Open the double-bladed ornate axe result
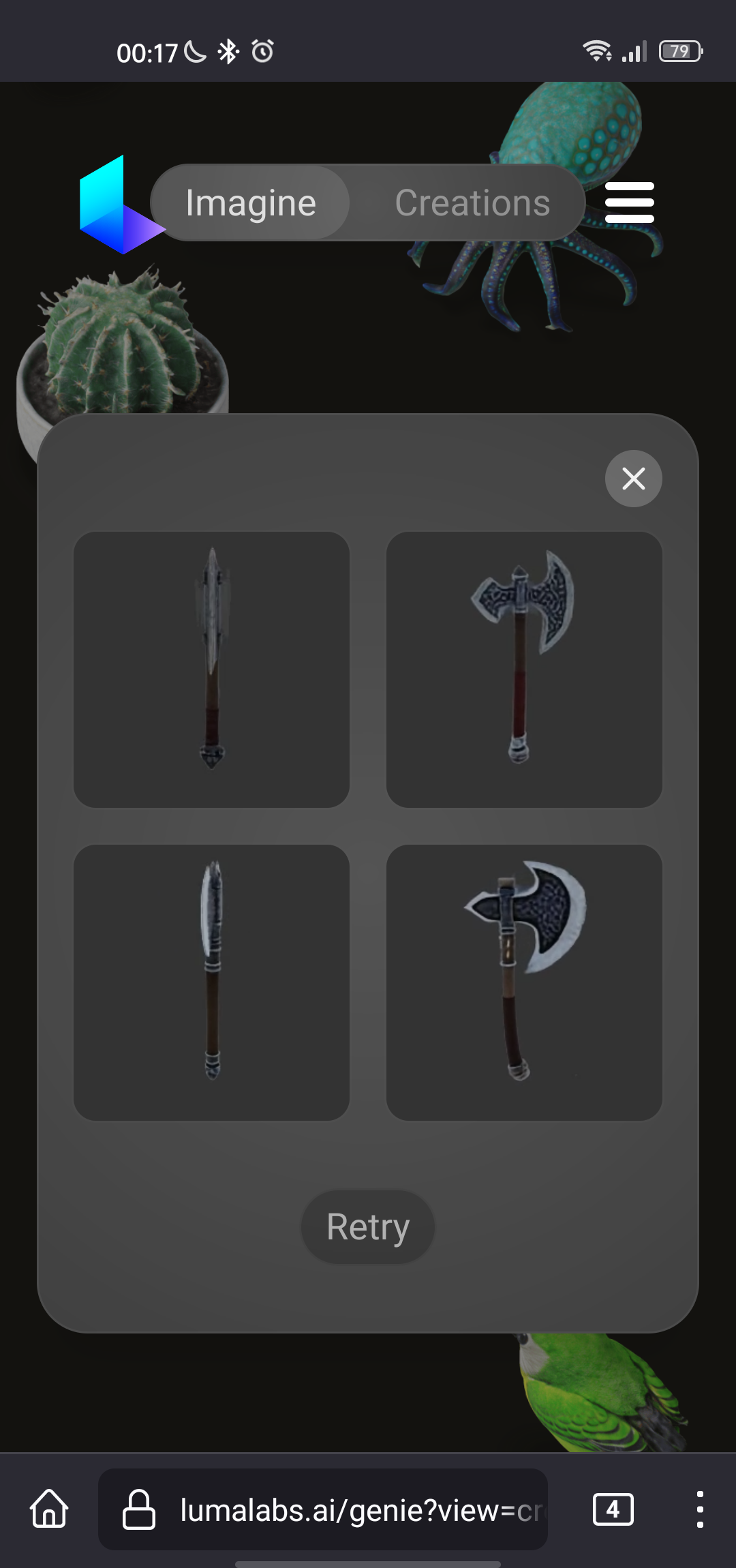Image resolution: width=736 pixels, height=1568 pixels. 524,669
